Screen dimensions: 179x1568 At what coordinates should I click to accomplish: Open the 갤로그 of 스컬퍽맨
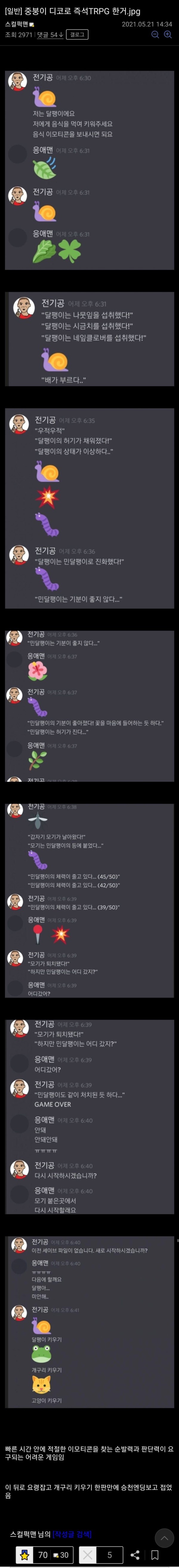[x=78, y=35]
